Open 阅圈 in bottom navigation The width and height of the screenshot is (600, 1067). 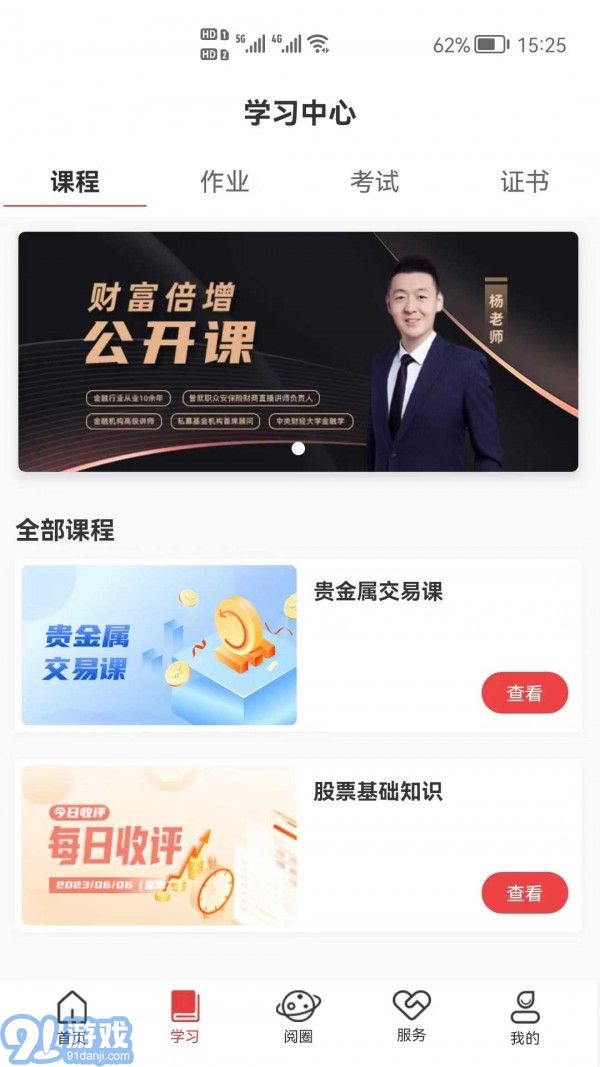click(298, 1017)
